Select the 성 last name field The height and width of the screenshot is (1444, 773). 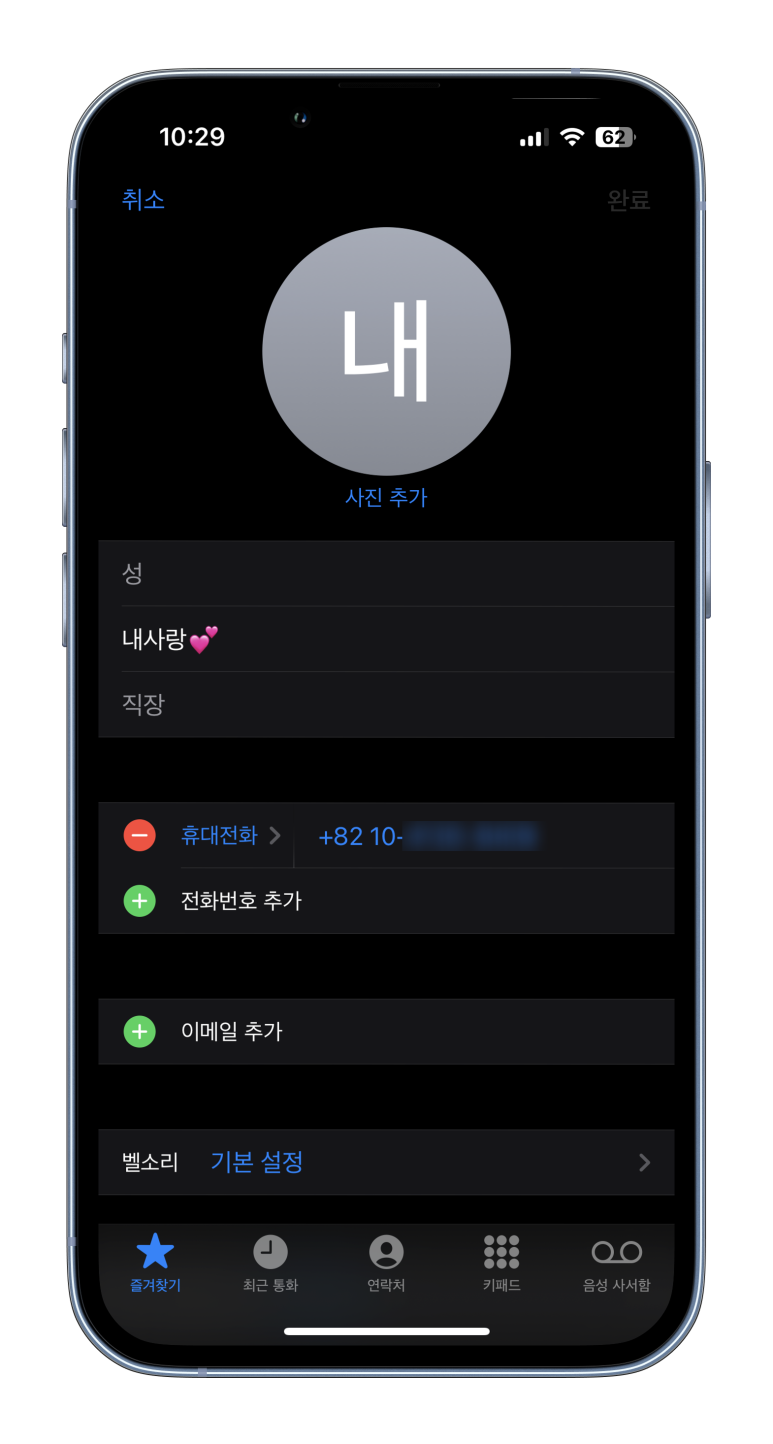[386, 574]
